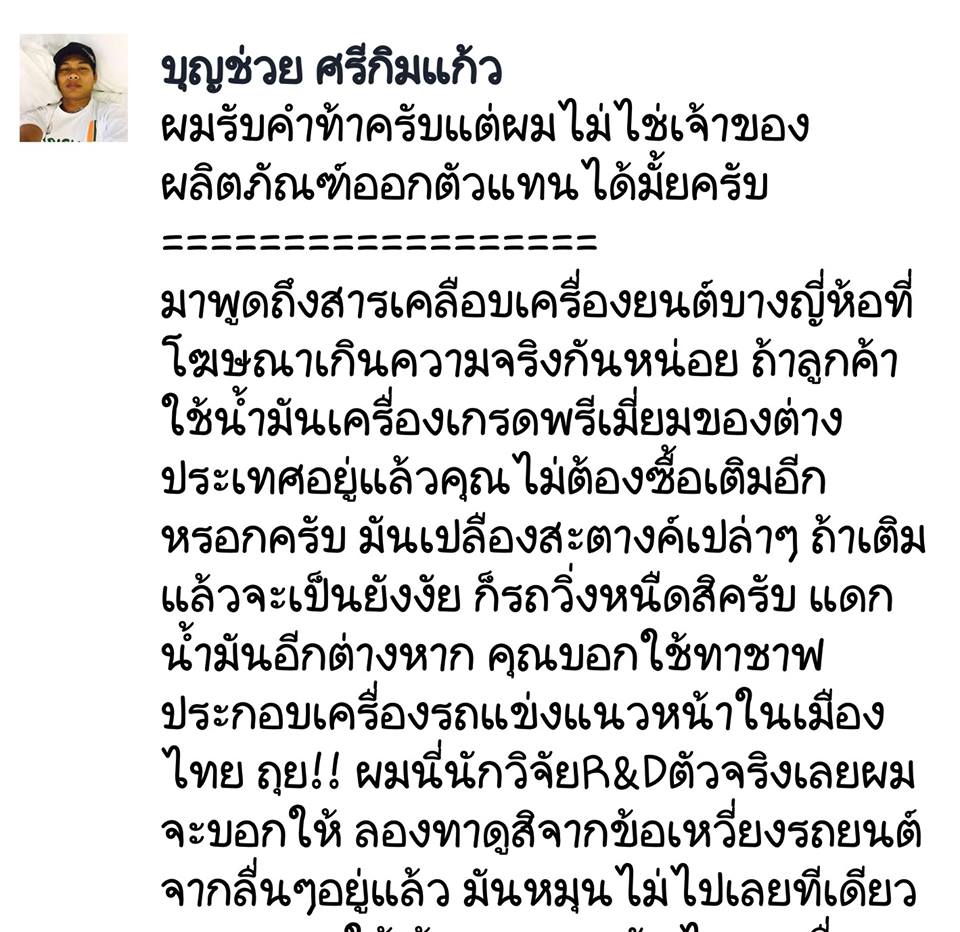Open บุญช่วย ศรีกิมแก้ว's profile picture
Image resolution: width=960 pixels, height=932 pixels.
pos(73,88)
